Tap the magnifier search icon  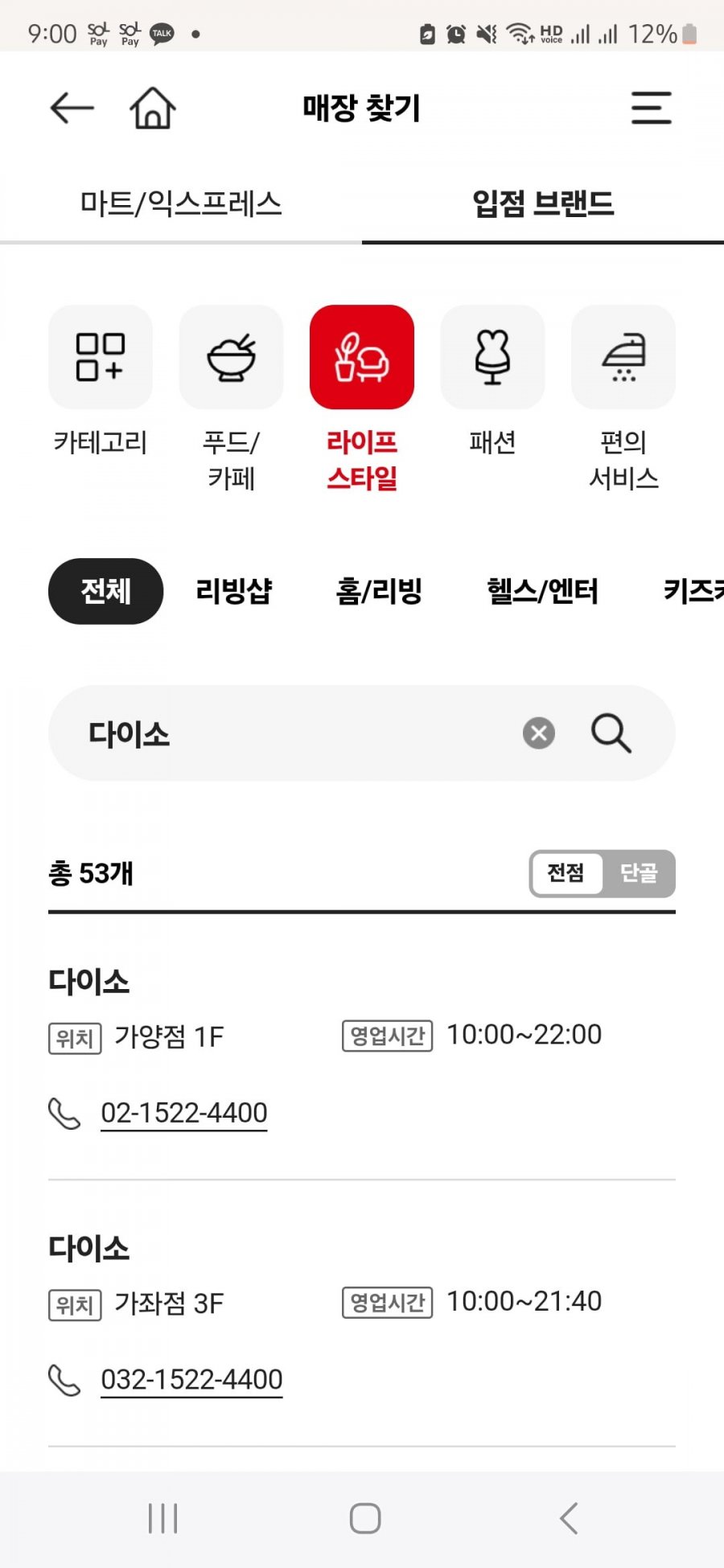[x=611, y=733]
